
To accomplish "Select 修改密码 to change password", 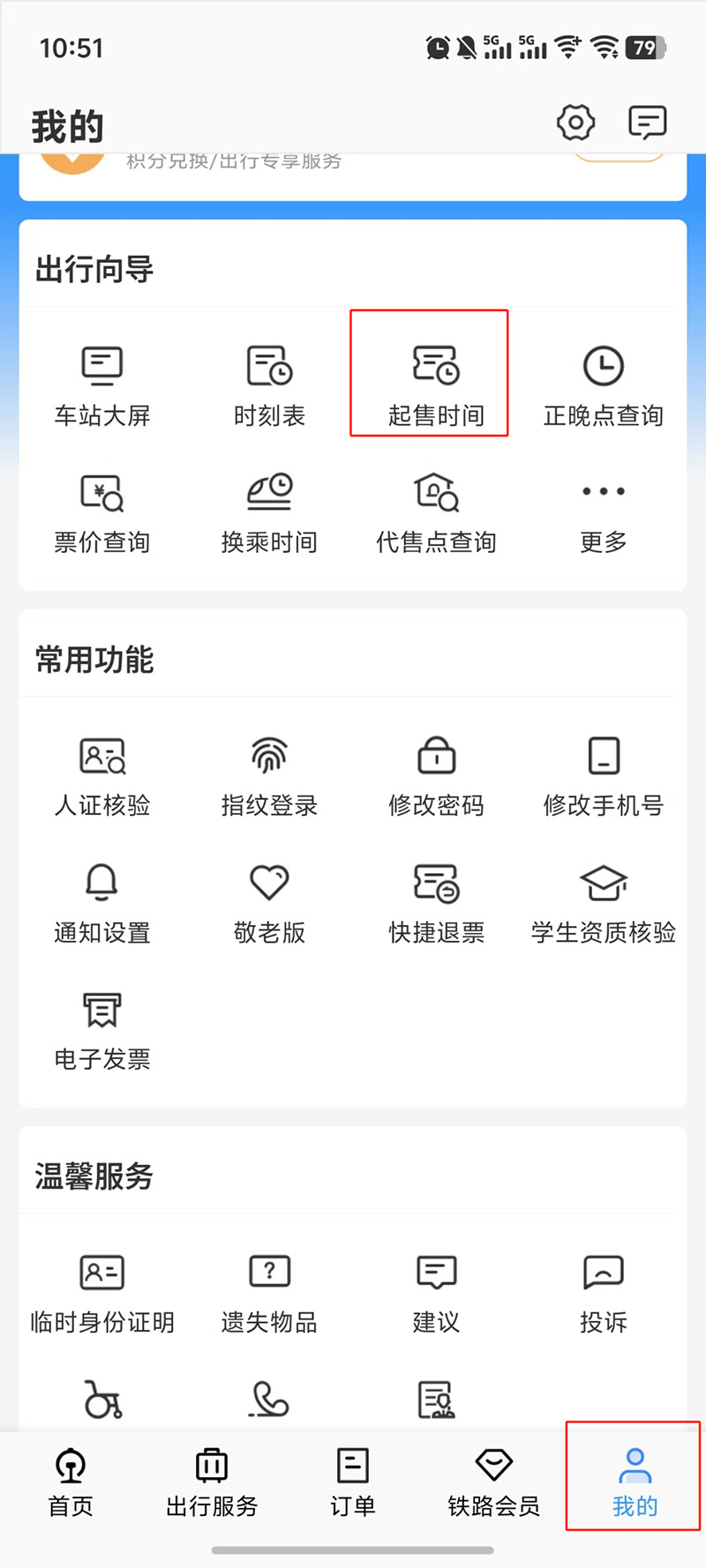I will point(436,776).
